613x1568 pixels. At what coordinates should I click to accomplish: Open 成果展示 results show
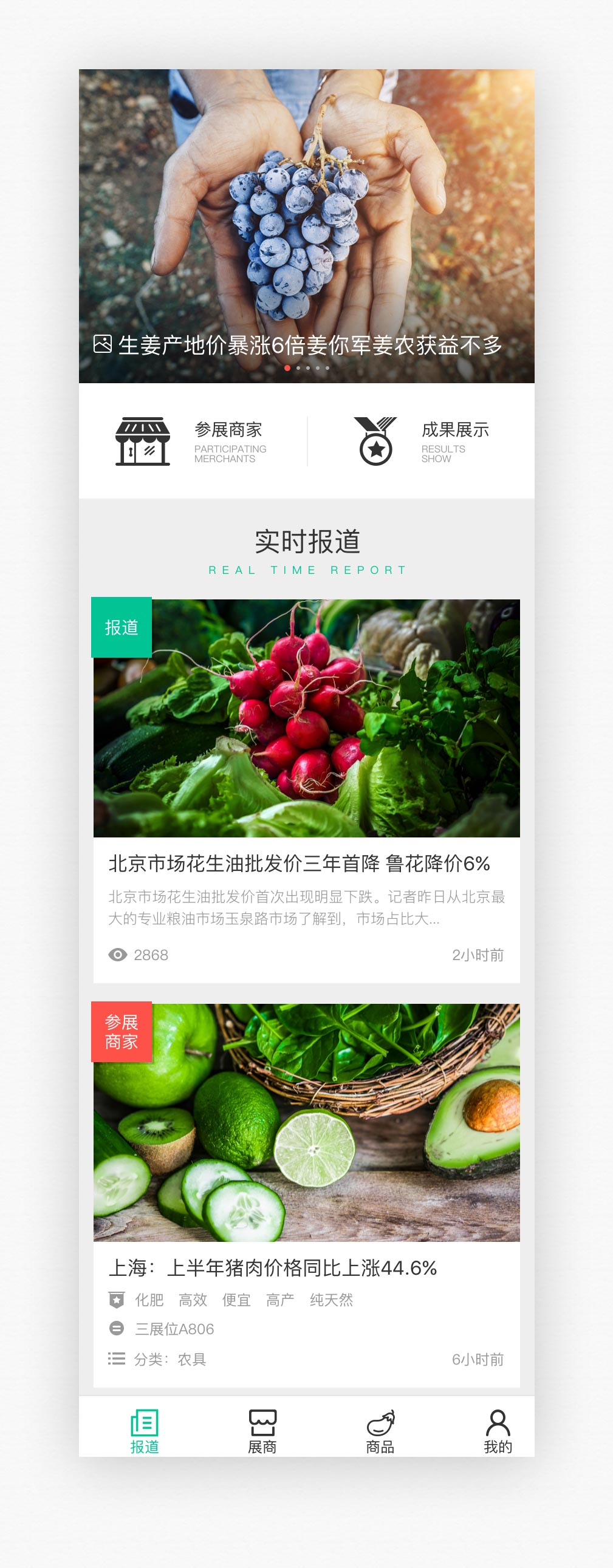coord(421,441)
